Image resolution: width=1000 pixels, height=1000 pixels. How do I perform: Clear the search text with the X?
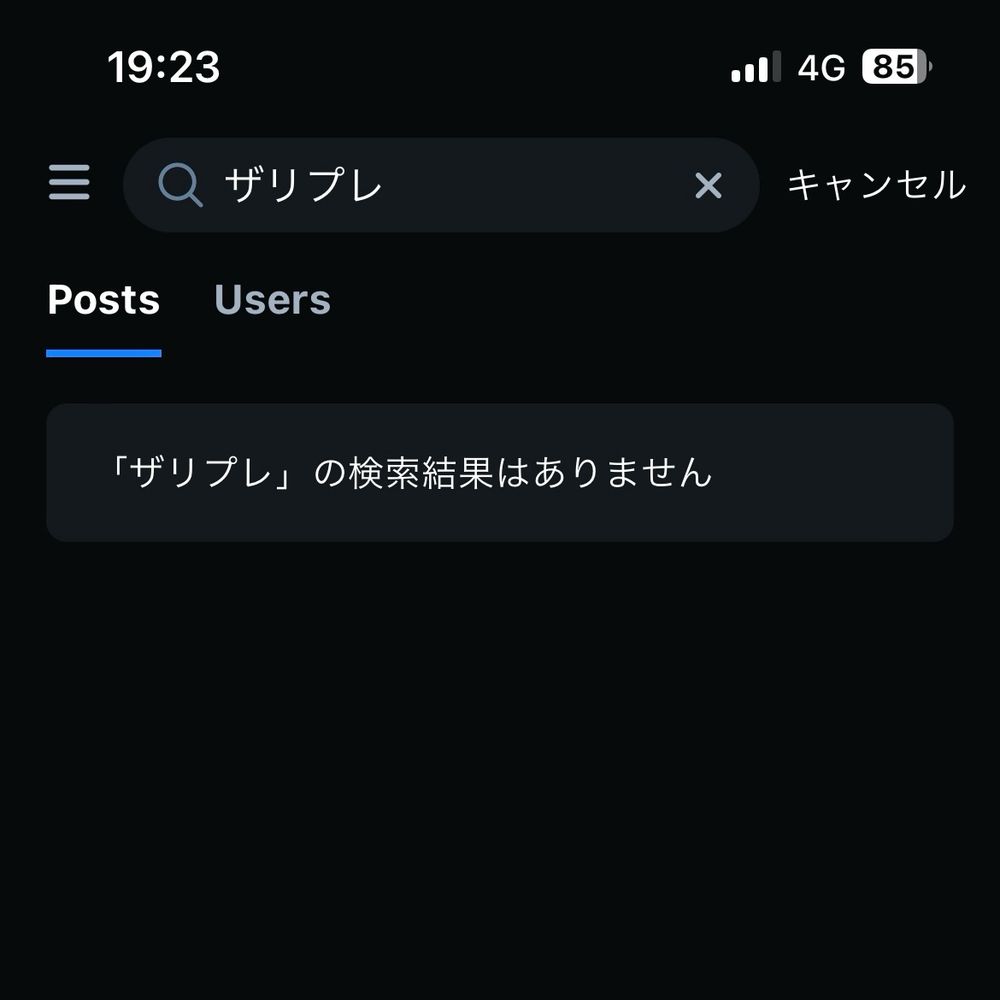pos(708,185)
